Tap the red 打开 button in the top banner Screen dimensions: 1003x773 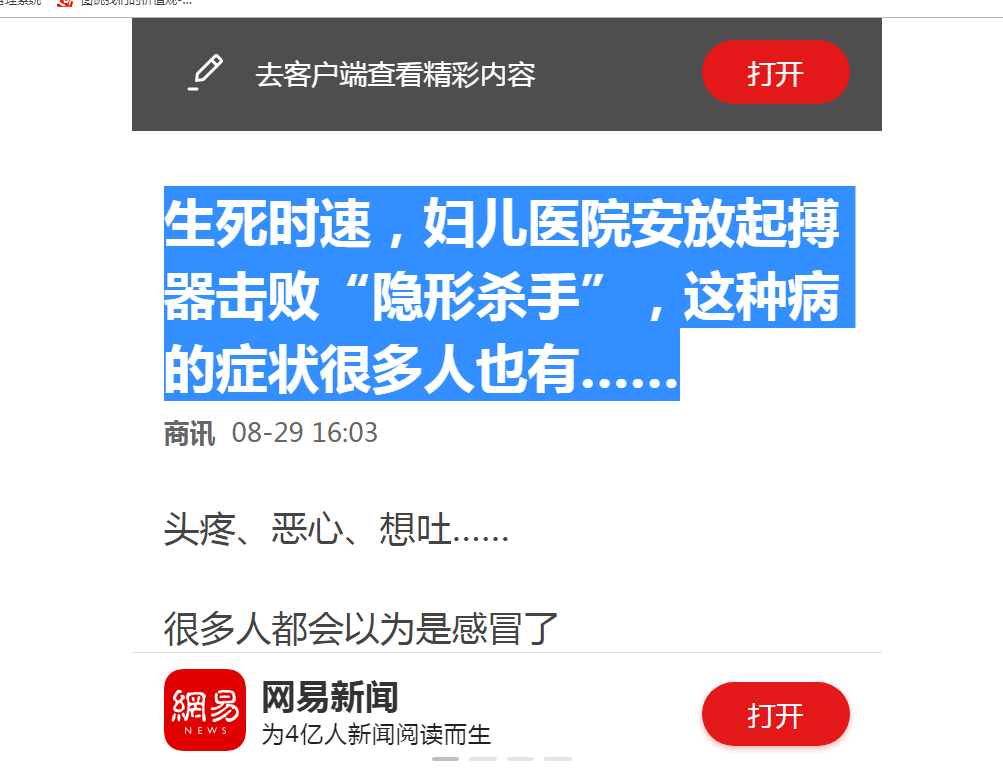(x=775, y=73)
